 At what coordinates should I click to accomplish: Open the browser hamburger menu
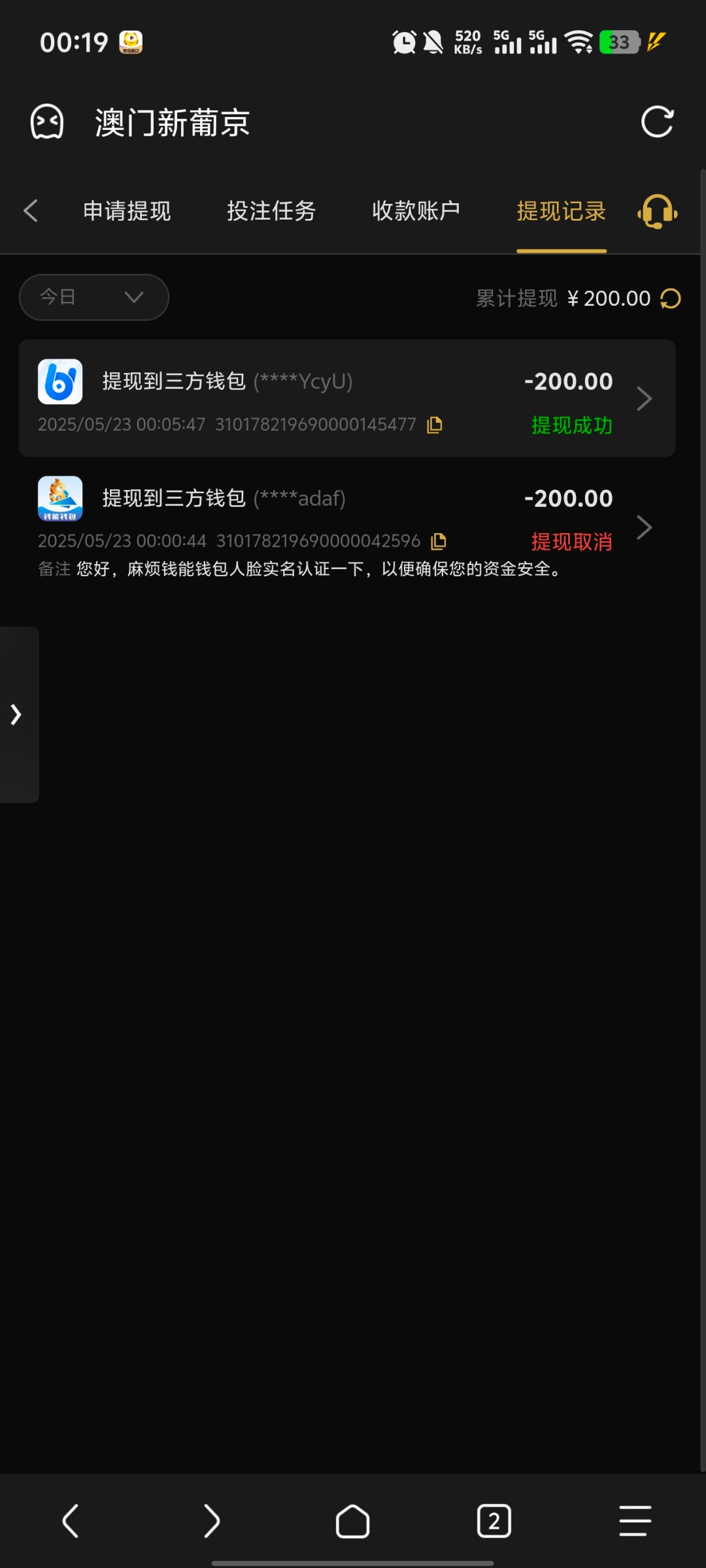[x=635, y=1521]
